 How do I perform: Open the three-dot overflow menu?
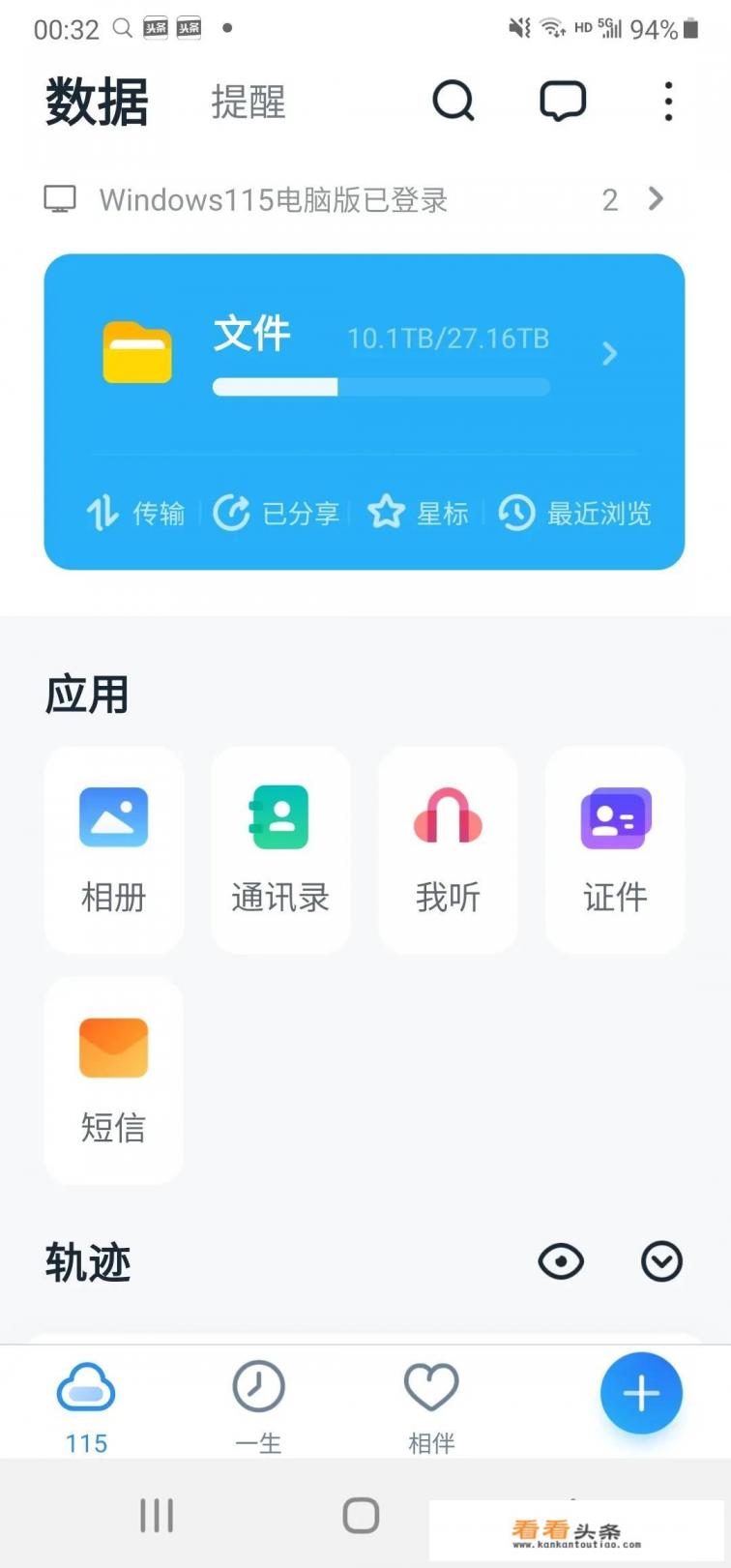668,101
